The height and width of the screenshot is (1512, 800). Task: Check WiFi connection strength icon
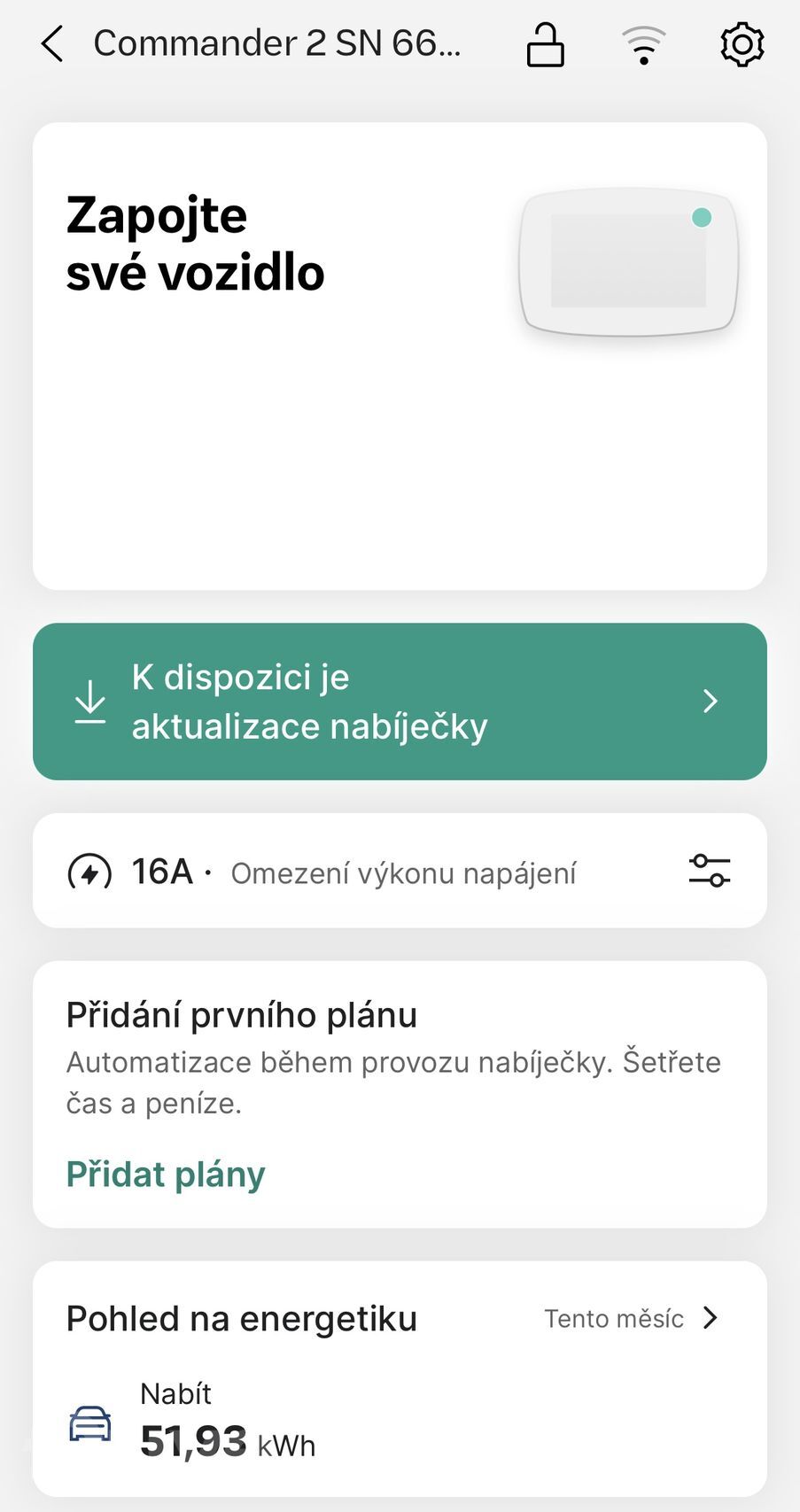pyautogui.click(x=643, y=43)
